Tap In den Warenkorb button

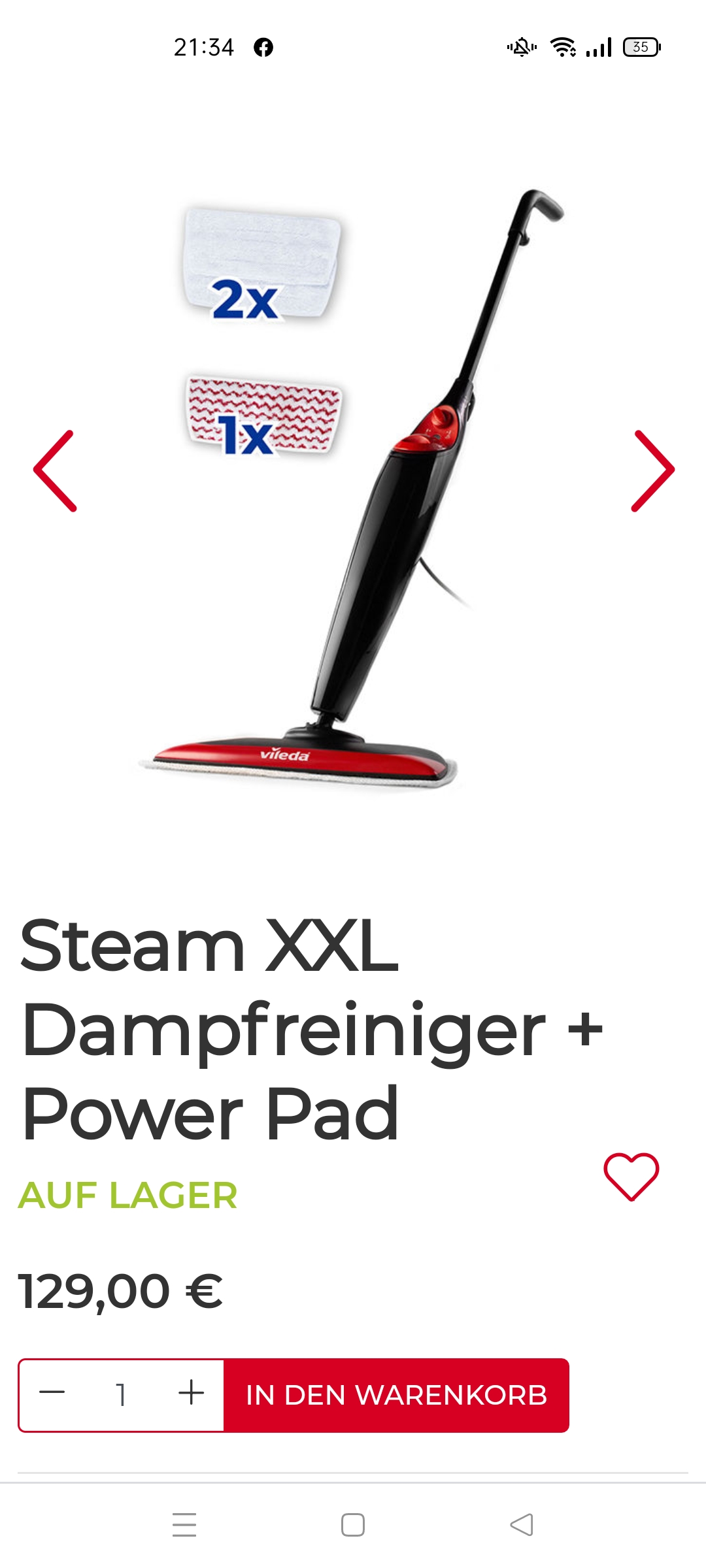[x=396, y=1395]
